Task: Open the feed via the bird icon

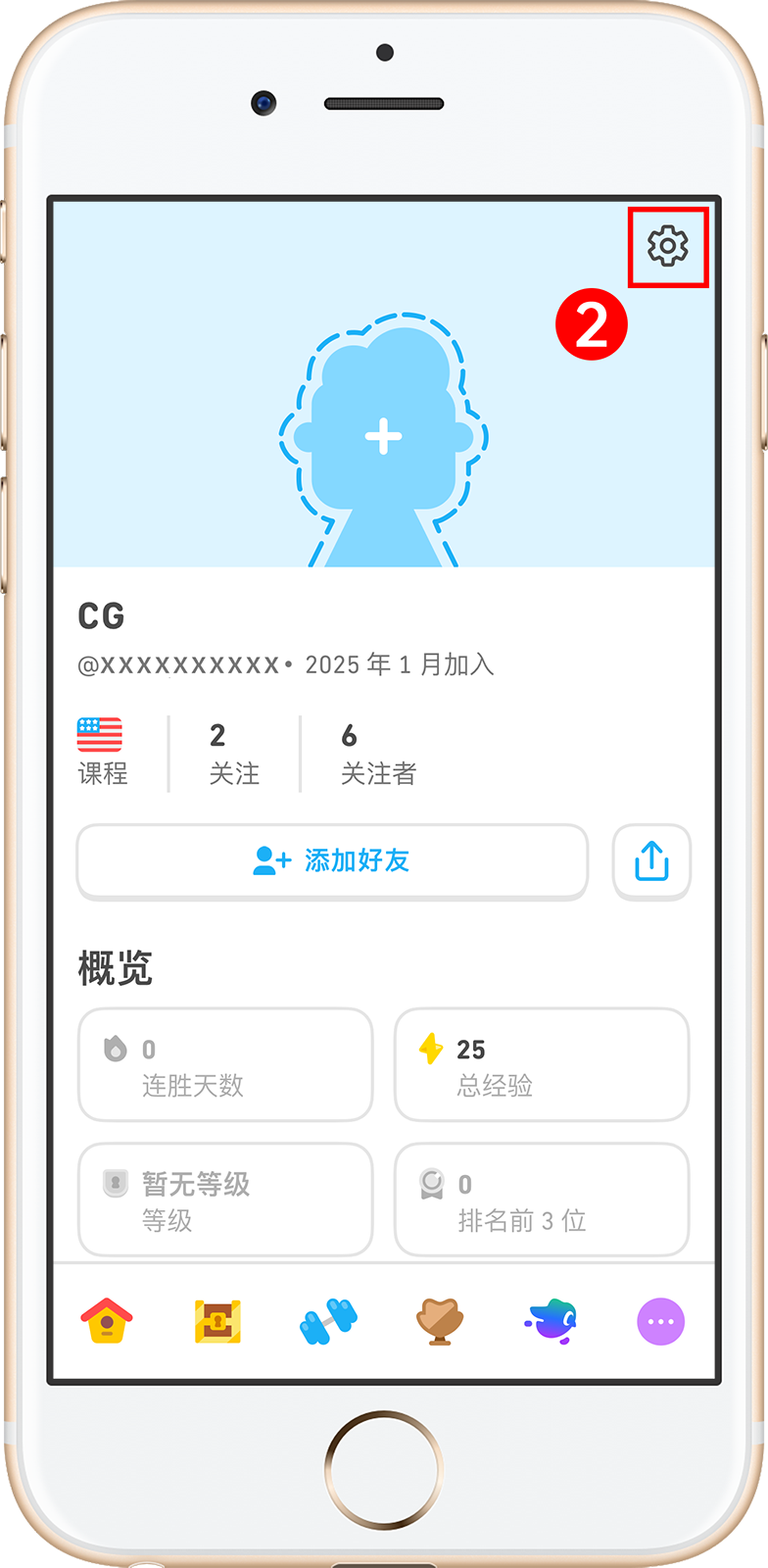Action: click(x=551, y=1321)
